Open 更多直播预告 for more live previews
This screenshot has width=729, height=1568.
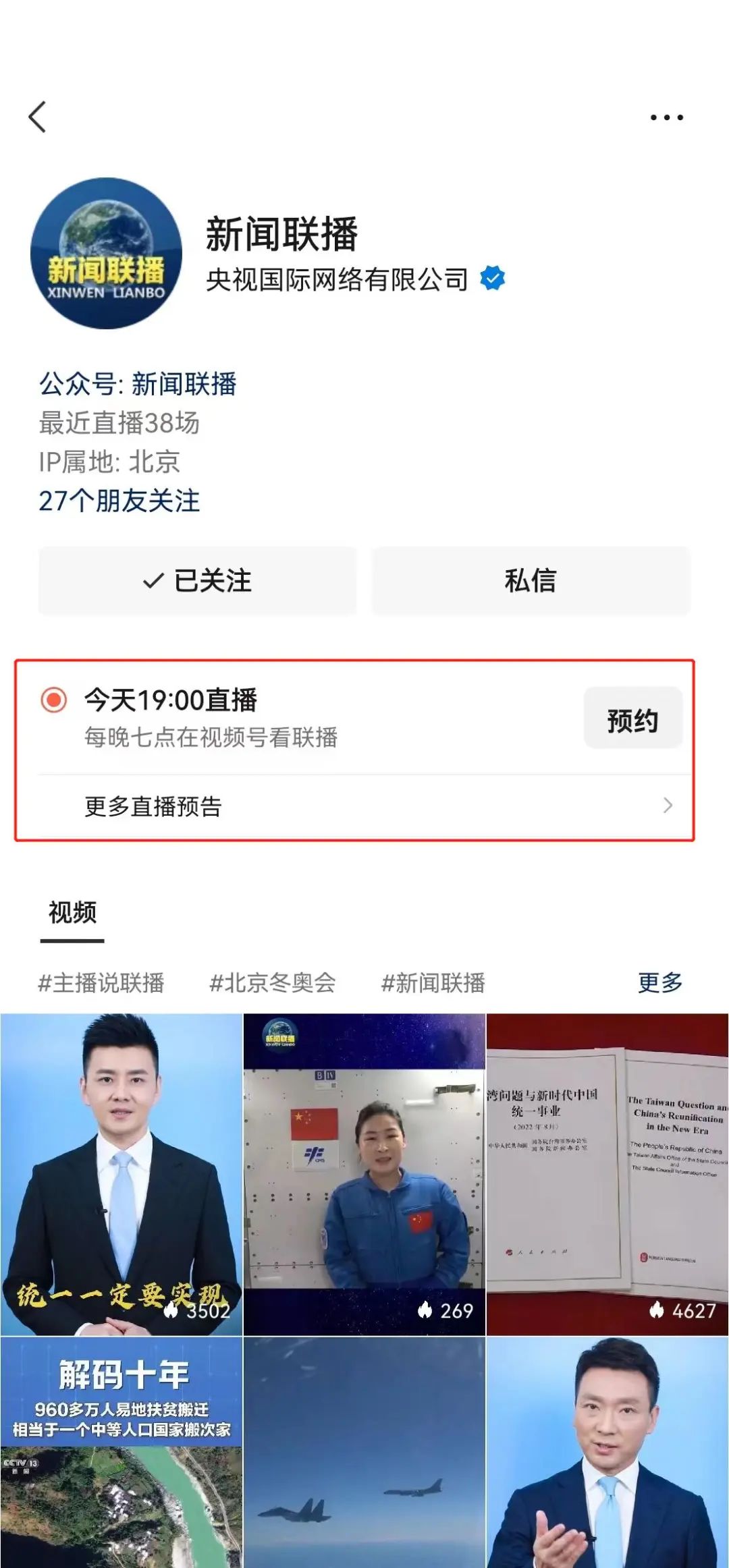point(364,806)
